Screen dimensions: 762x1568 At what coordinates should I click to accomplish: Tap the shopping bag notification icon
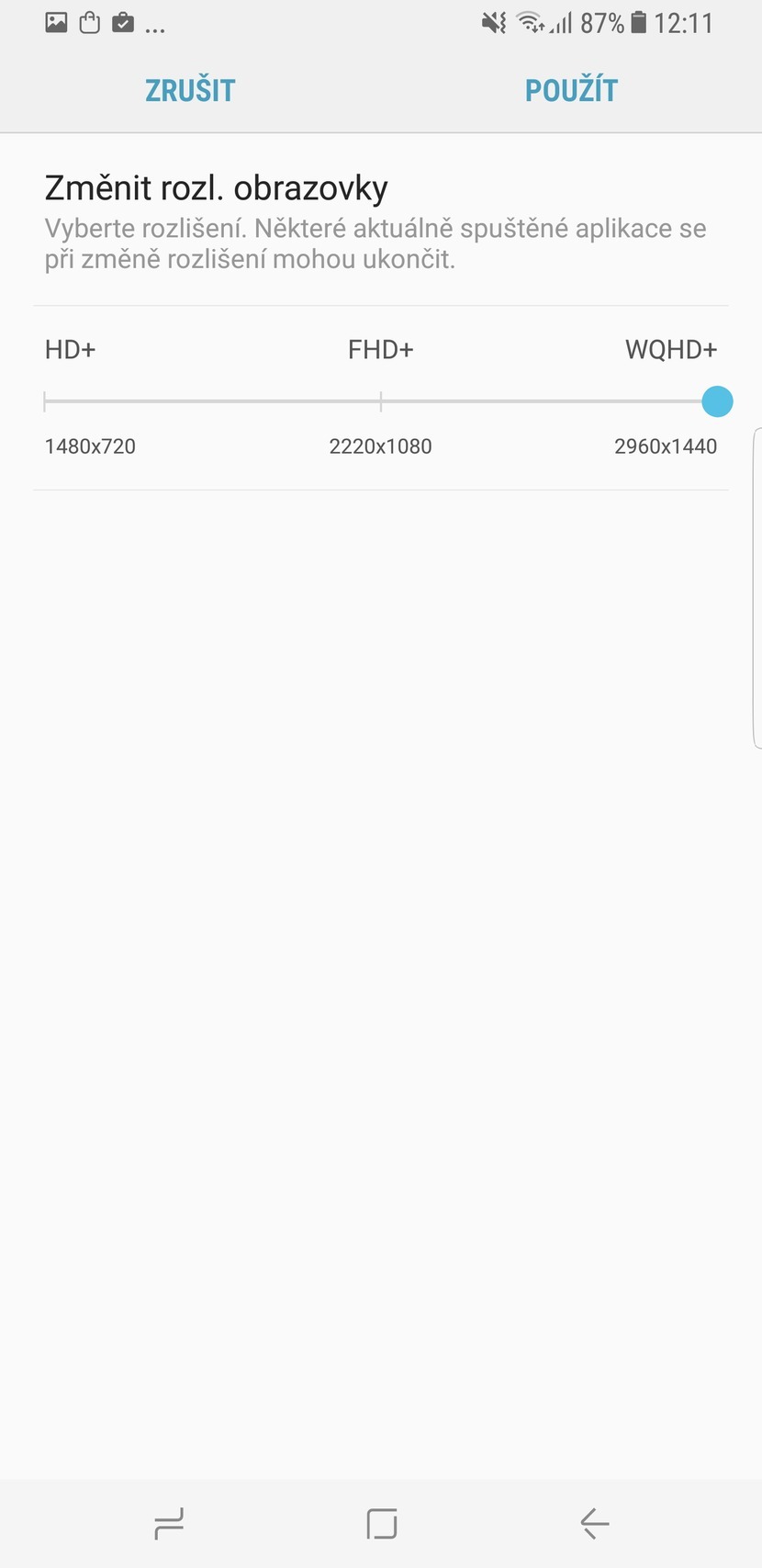89,22
